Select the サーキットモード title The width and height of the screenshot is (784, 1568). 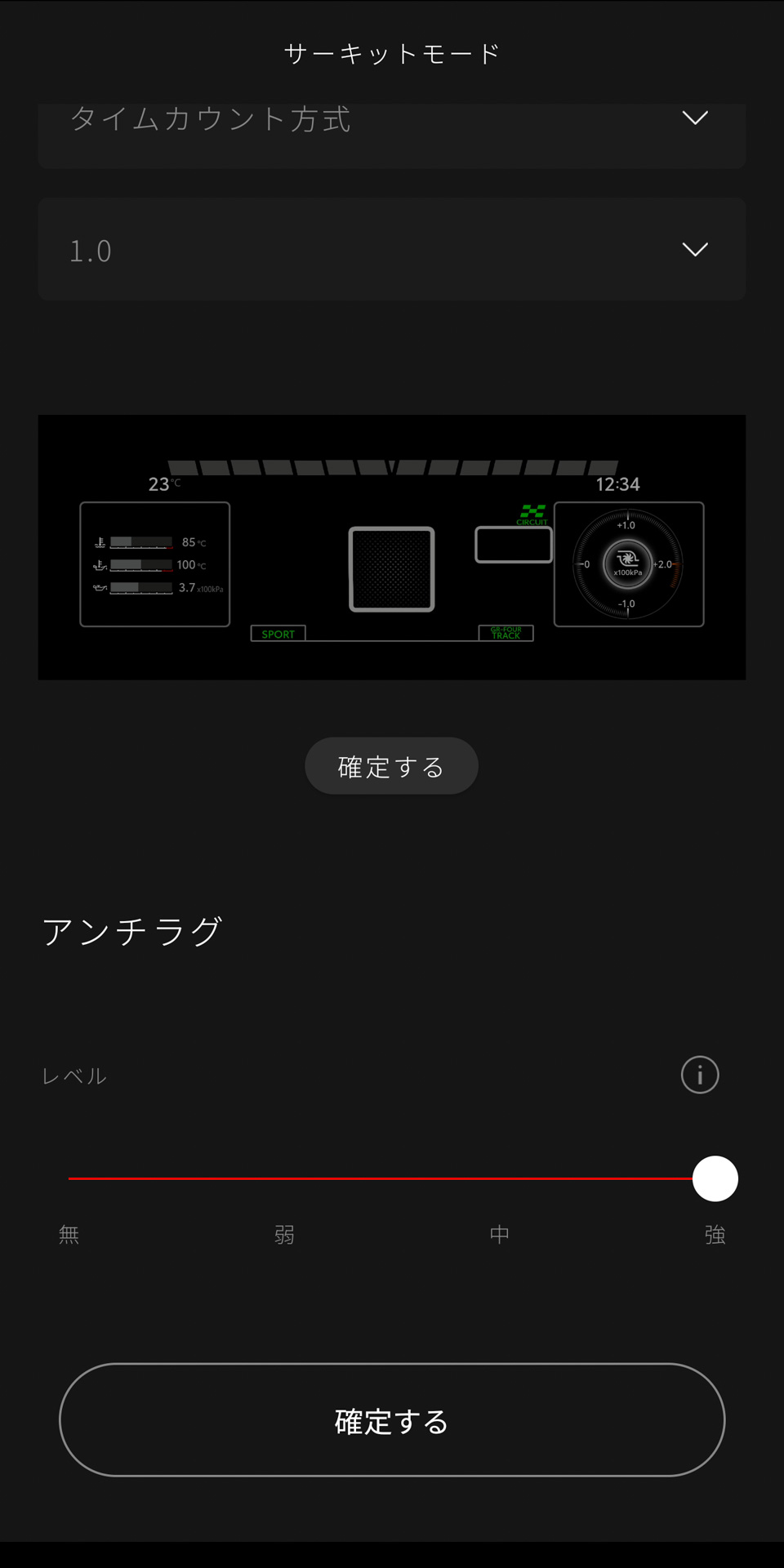click(391, 51)
